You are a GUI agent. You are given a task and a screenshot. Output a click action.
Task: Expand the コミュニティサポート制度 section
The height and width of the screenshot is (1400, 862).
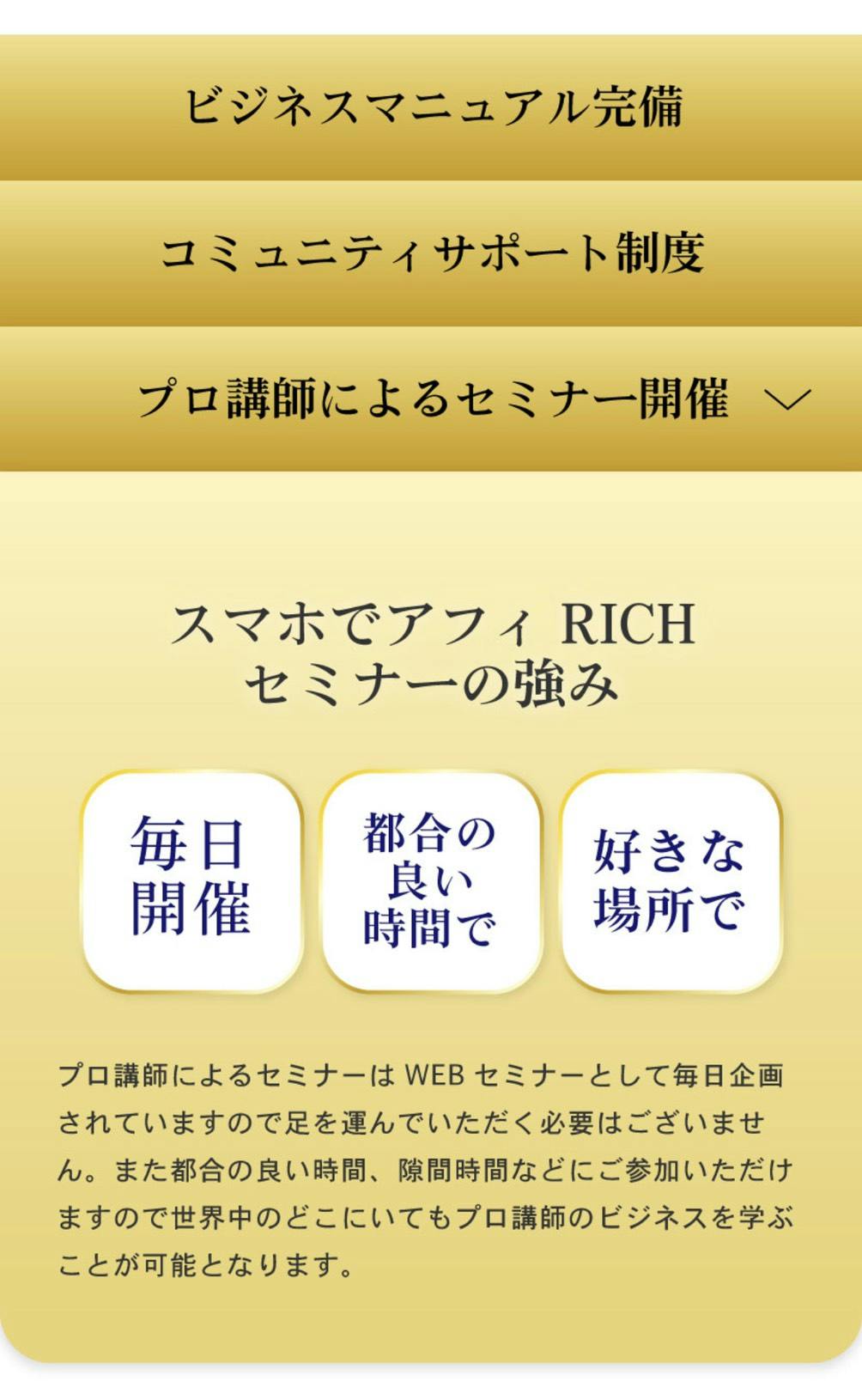431,253
